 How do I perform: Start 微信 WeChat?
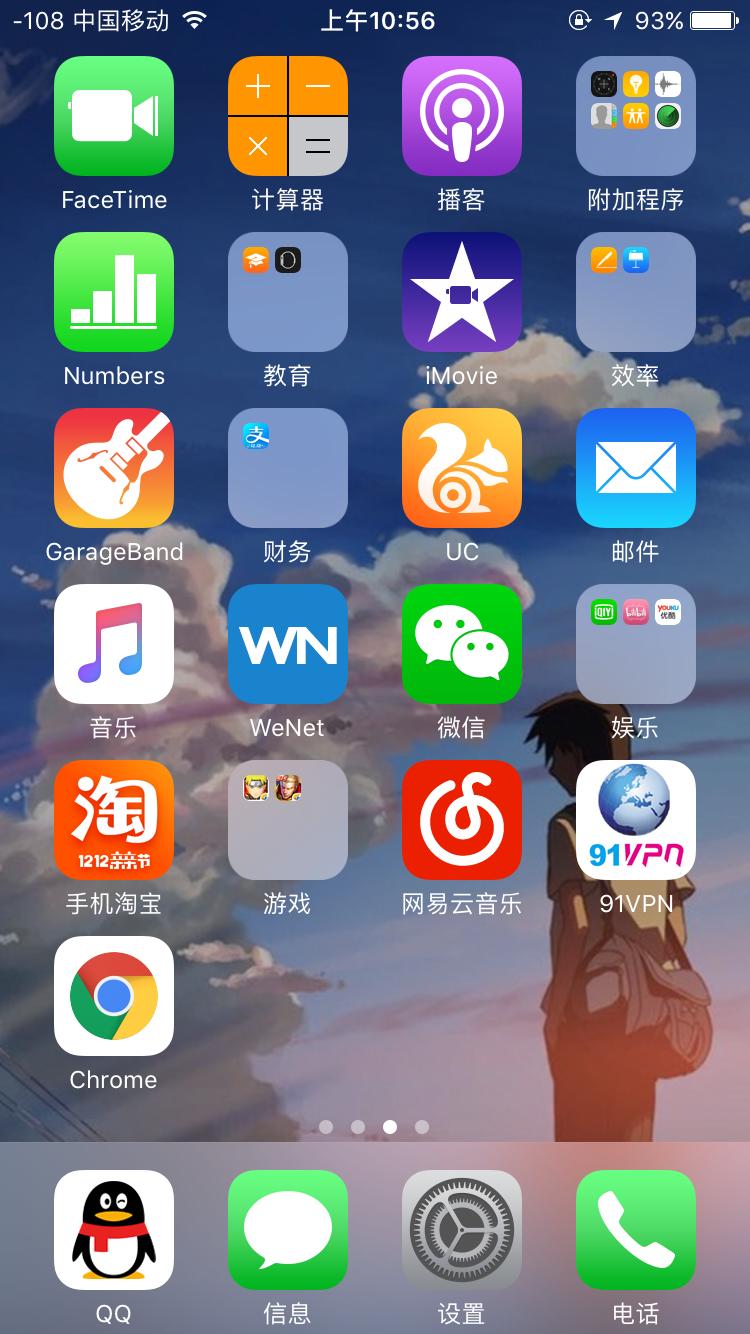(461, 644)
